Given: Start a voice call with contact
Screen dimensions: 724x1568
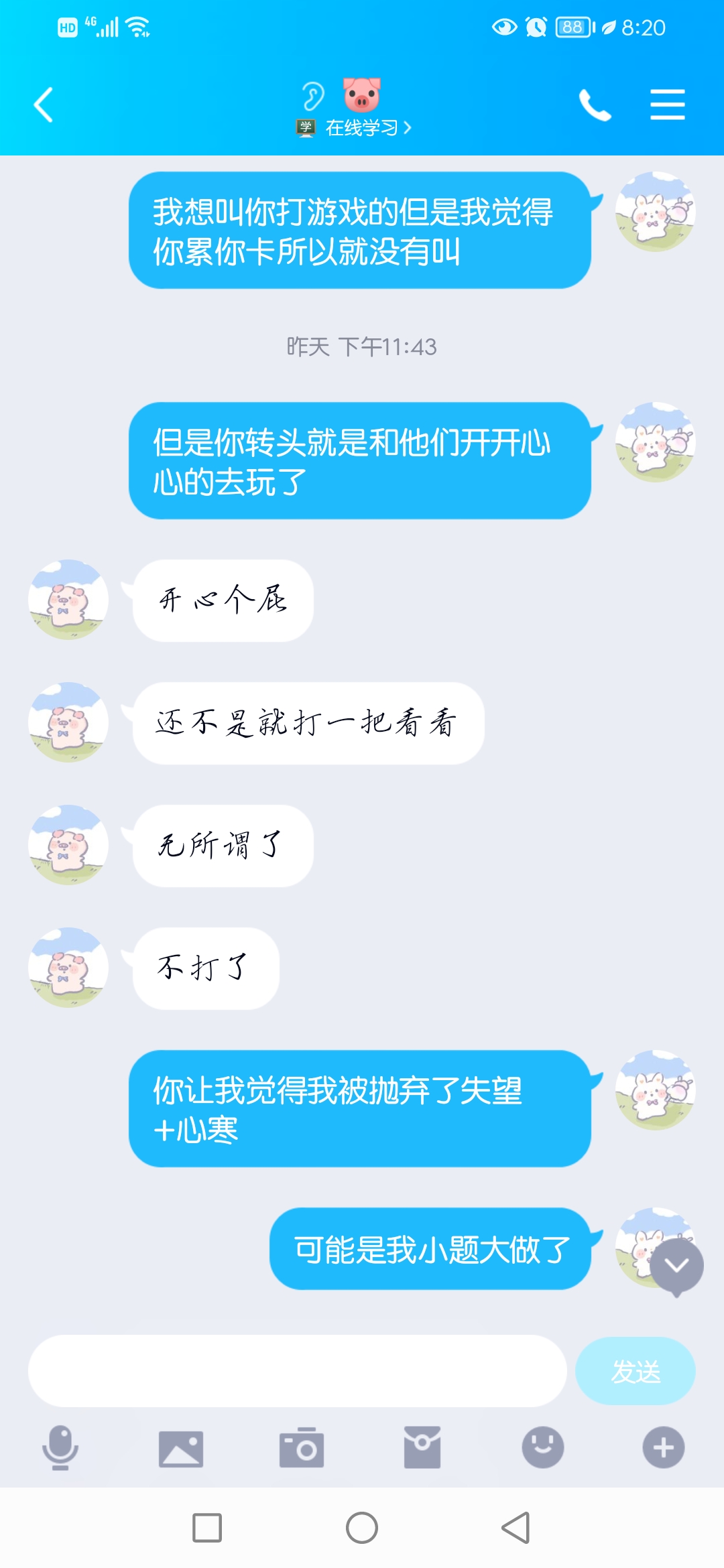Looking at the screenshot, I should click(595, 105).
